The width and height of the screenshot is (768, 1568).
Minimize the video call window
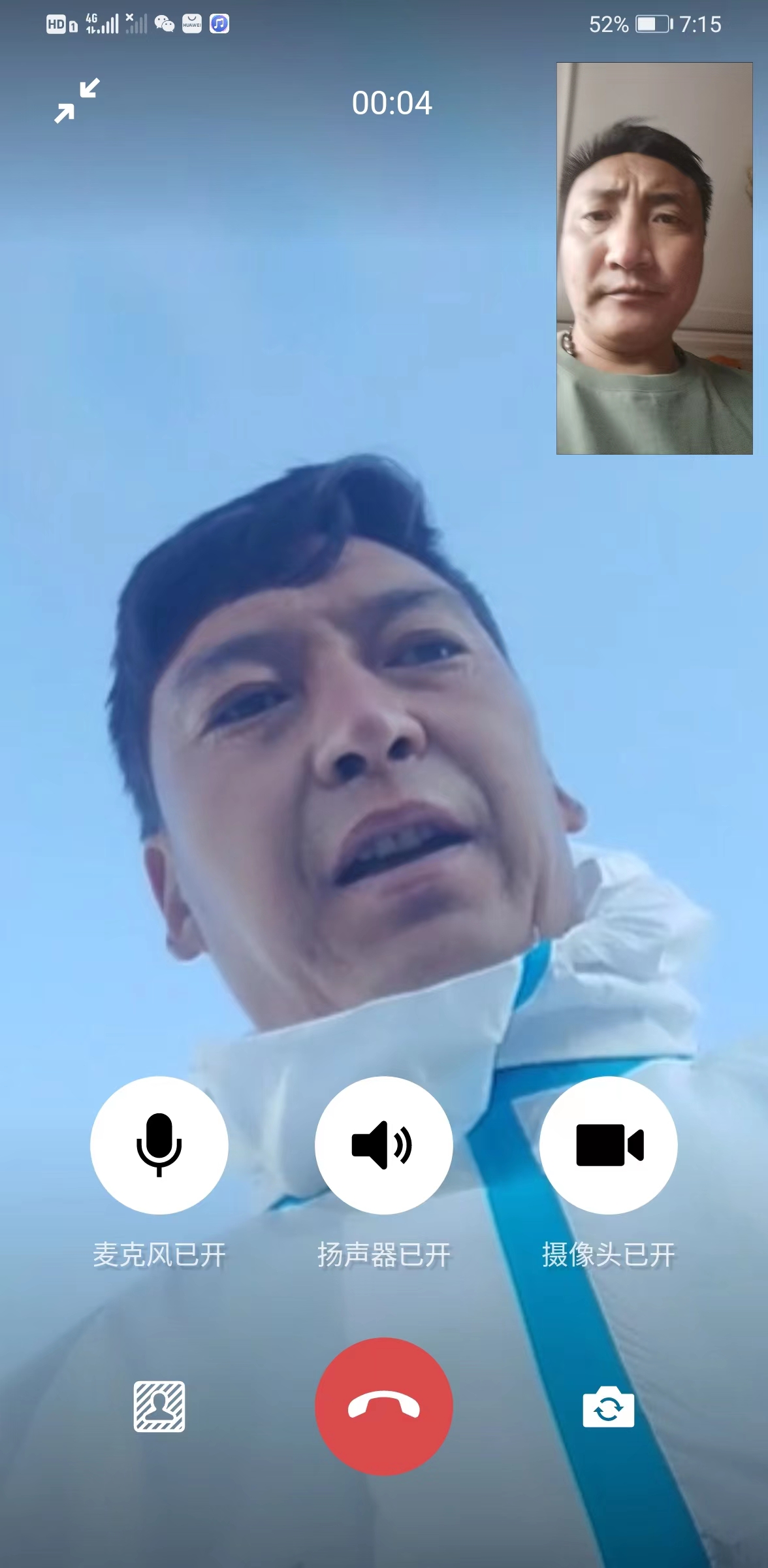click(77, 101)
